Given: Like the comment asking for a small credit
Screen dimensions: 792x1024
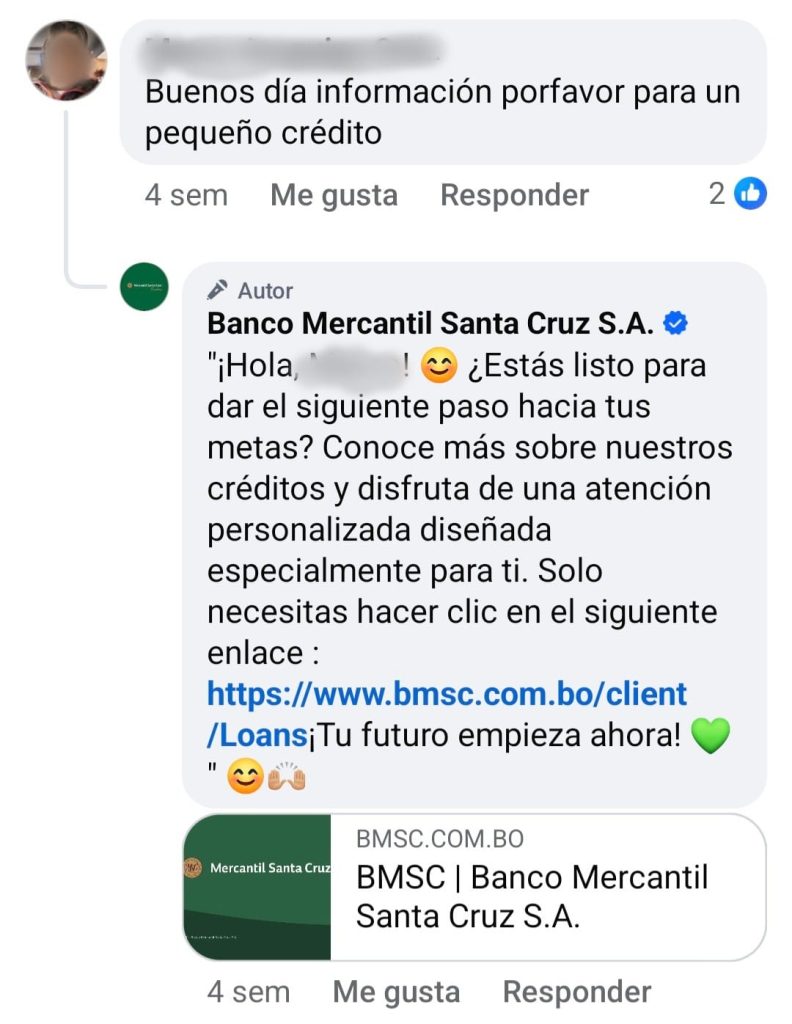Looking at the screenshot, I should (x=333, y=194).
